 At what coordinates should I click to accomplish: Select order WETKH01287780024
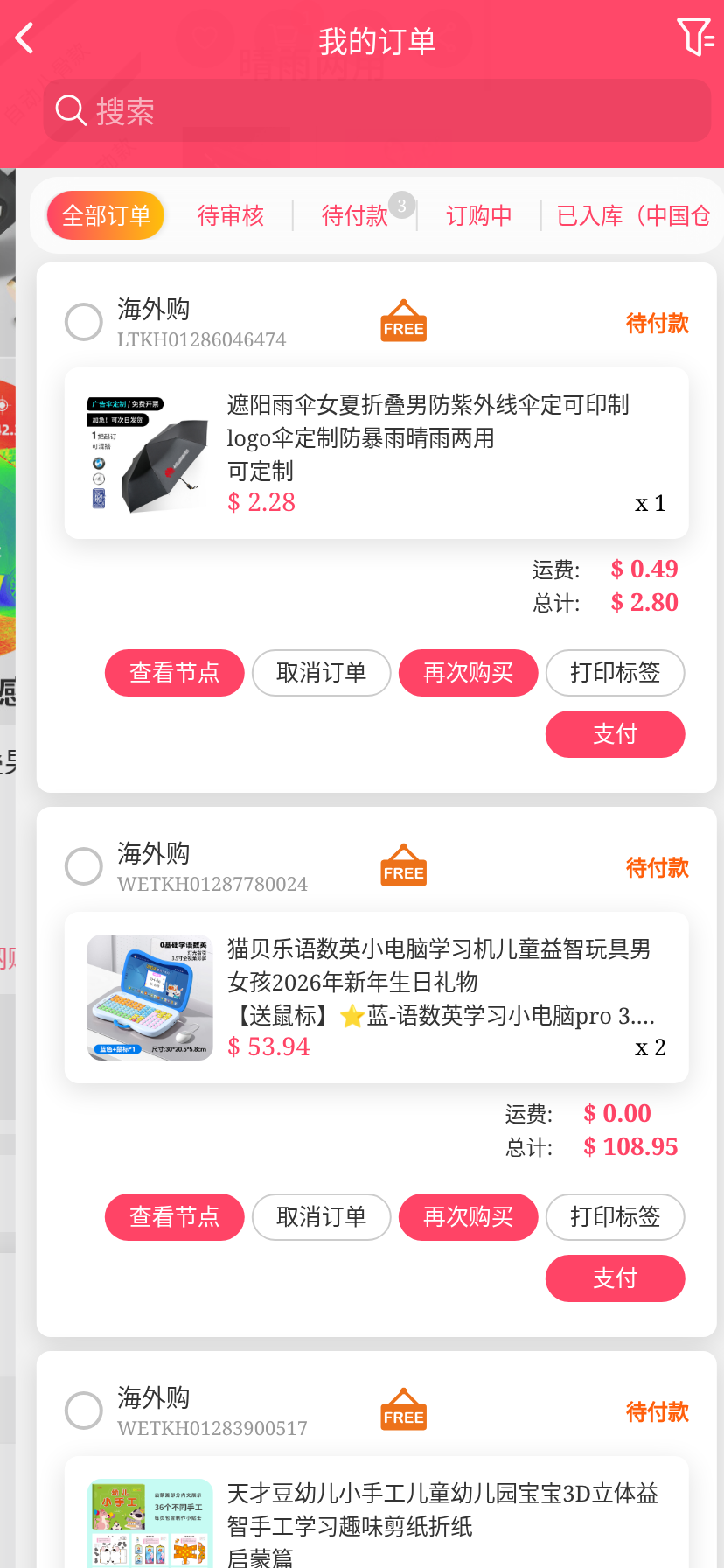click(84, 866)
